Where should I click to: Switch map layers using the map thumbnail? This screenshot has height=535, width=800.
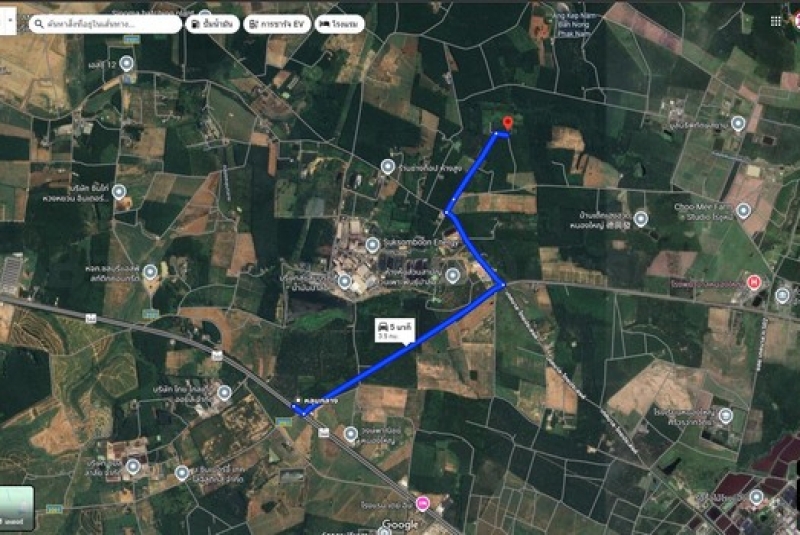point(17,508)
